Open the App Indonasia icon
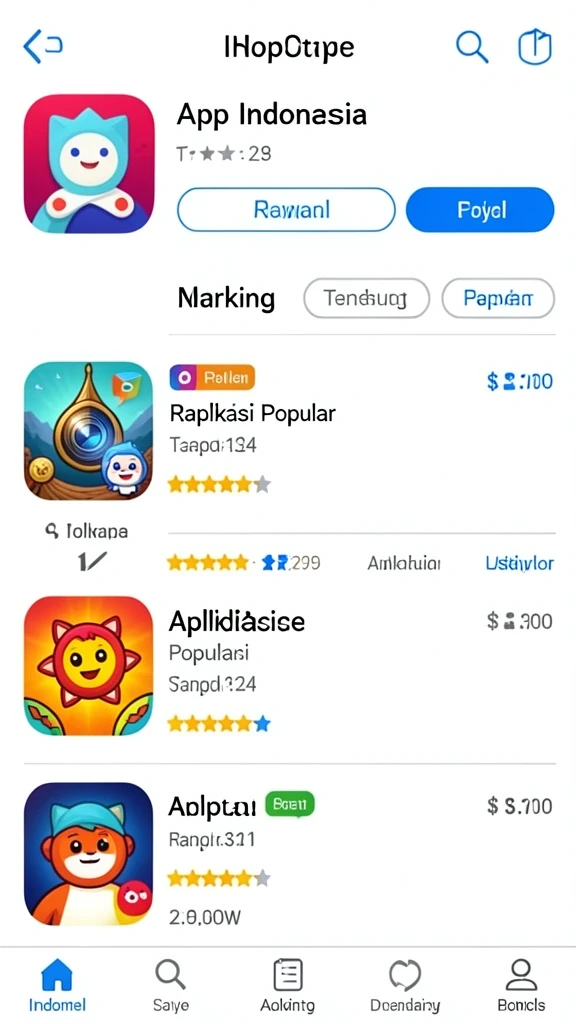The width and height of the screenshot is (576, 1024). (89, 164)
